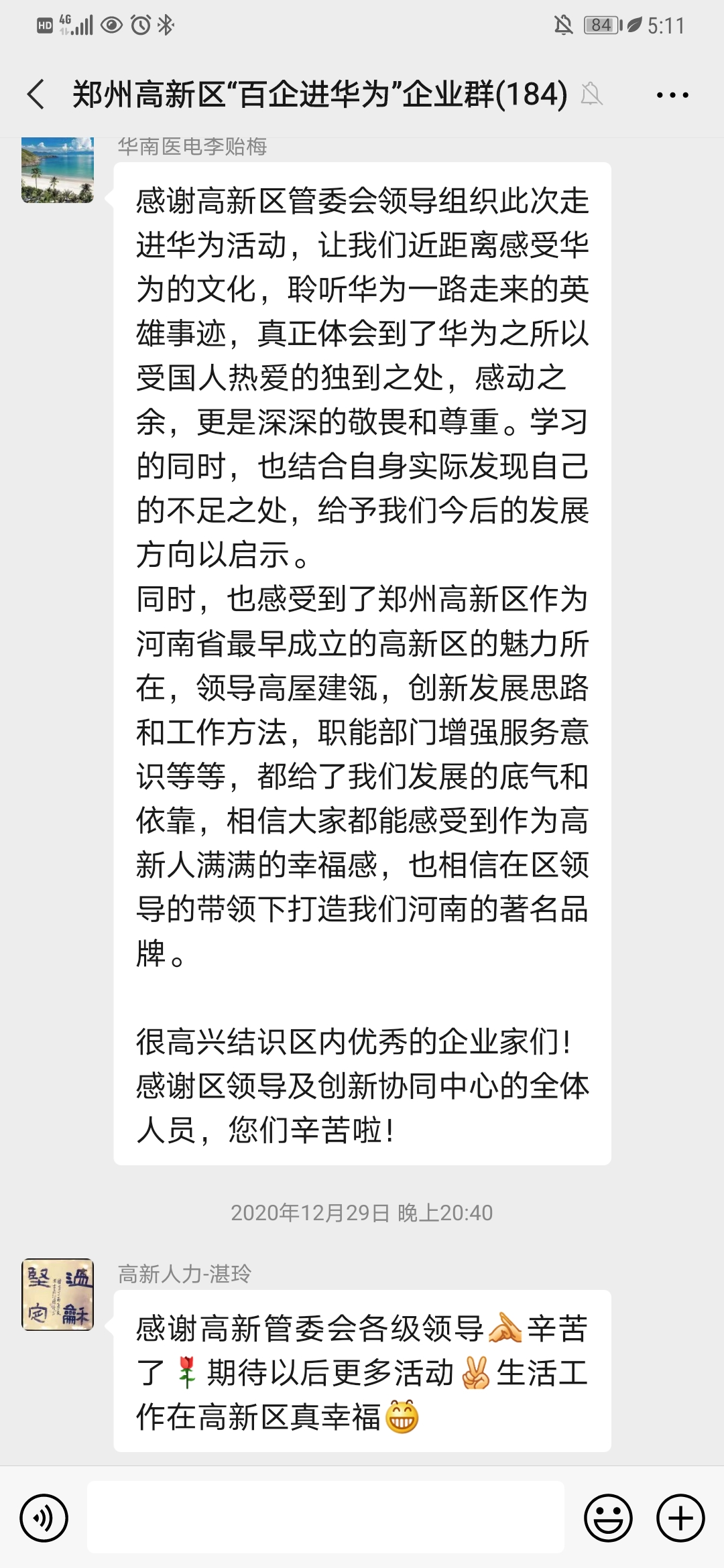Screen dimensions: 724x1568
Task: Open the emoji picker
Action: 608,1518
